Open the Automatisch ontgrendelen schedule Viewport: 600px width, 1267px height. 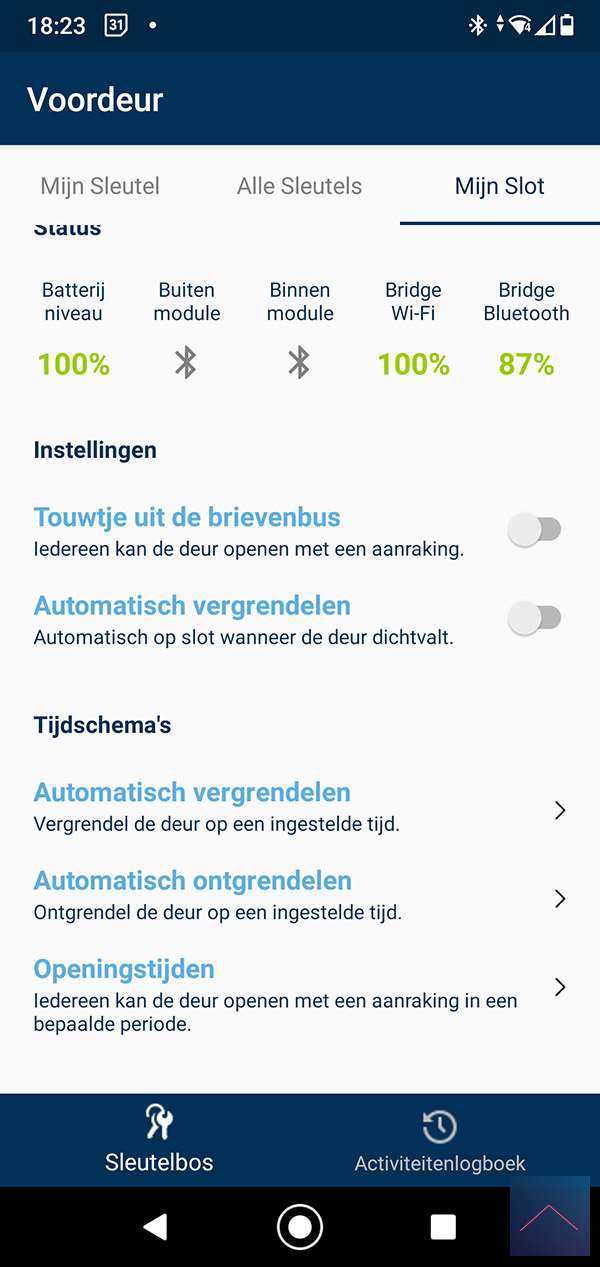pos(299,895)
